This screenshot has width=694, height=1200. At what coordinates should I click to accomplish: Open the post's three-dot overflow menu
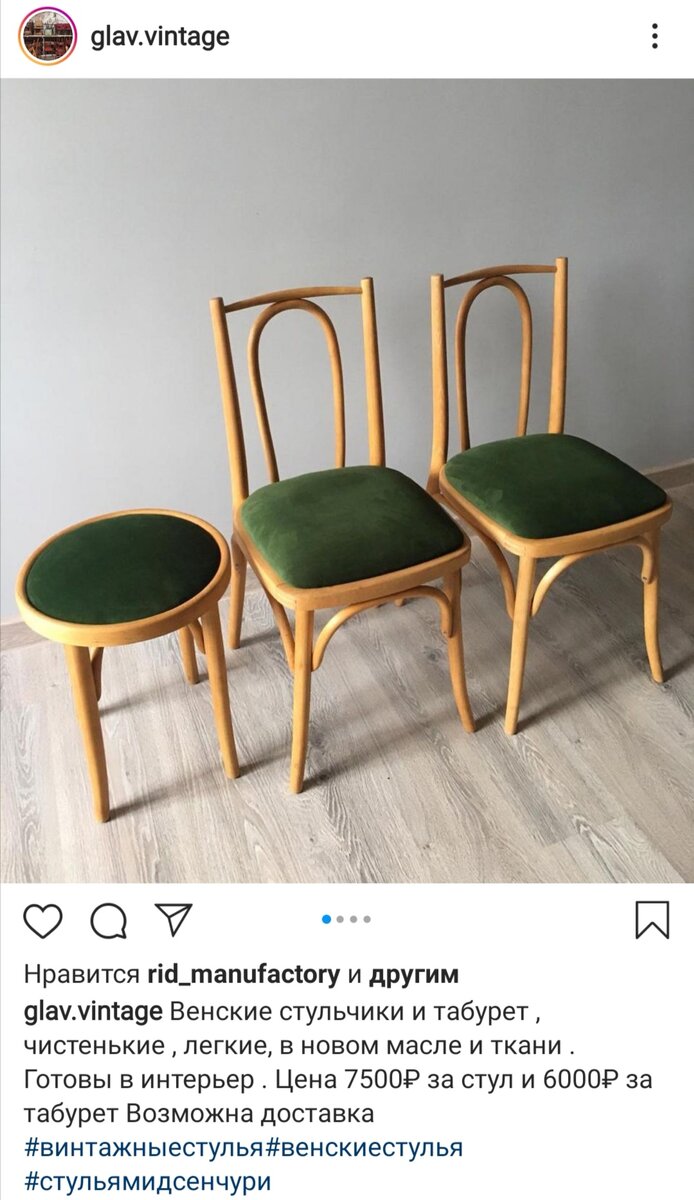[x=655, y=37]
